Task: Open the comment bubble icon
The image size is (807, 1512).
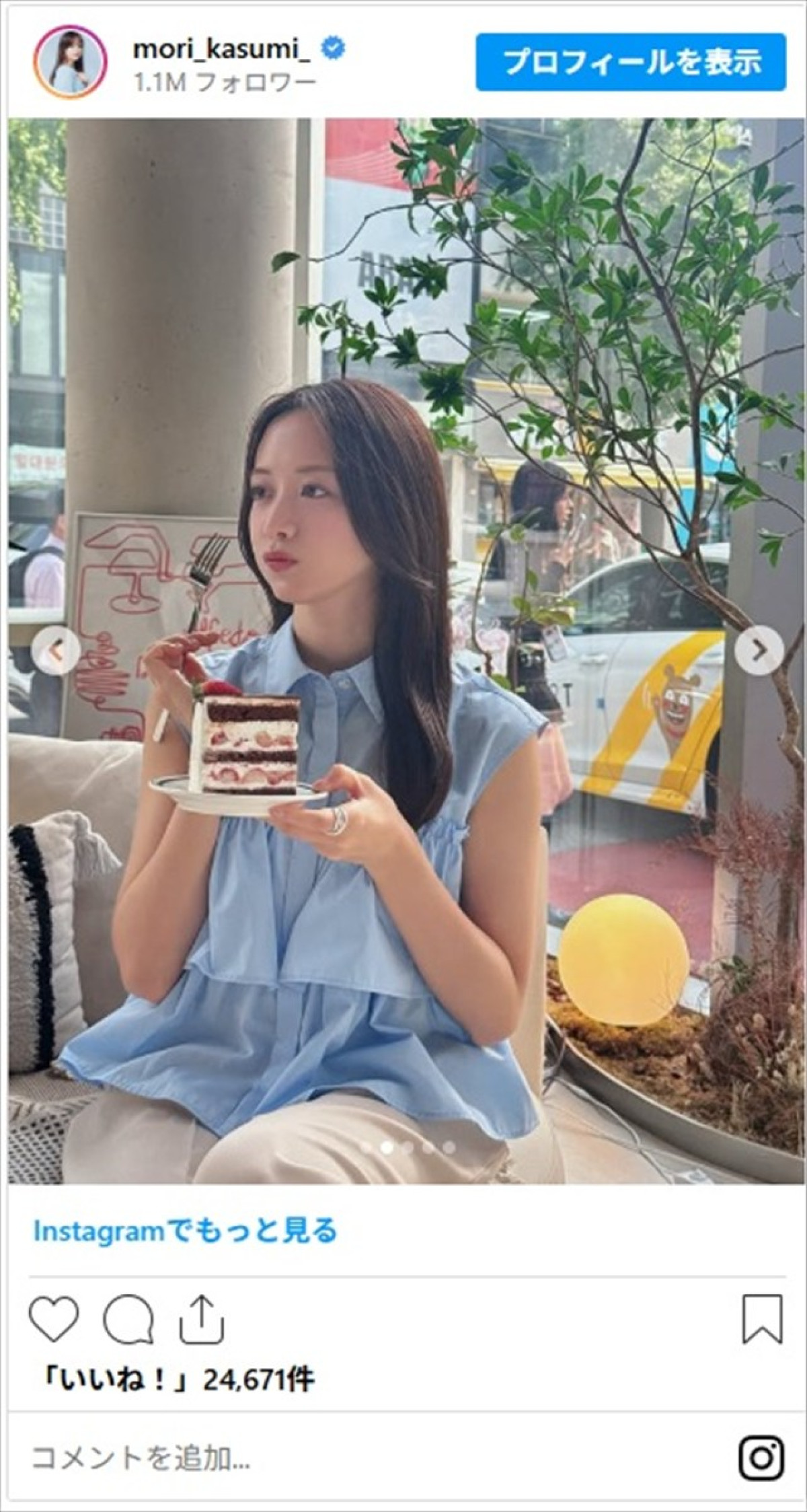Action: [128, 1318]
